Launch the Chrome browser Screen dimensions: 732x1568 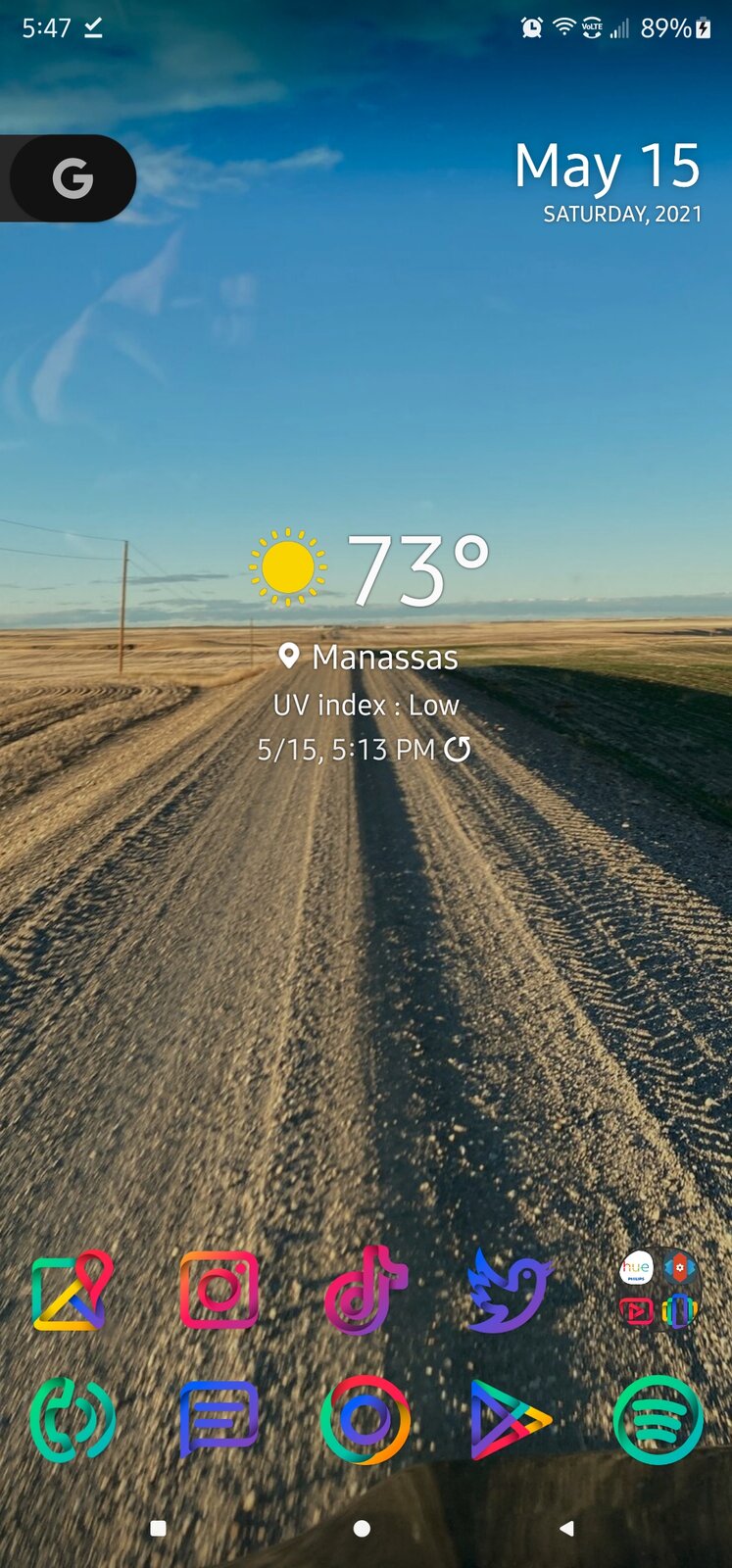pyautogui.click(x=365, y=1419)
